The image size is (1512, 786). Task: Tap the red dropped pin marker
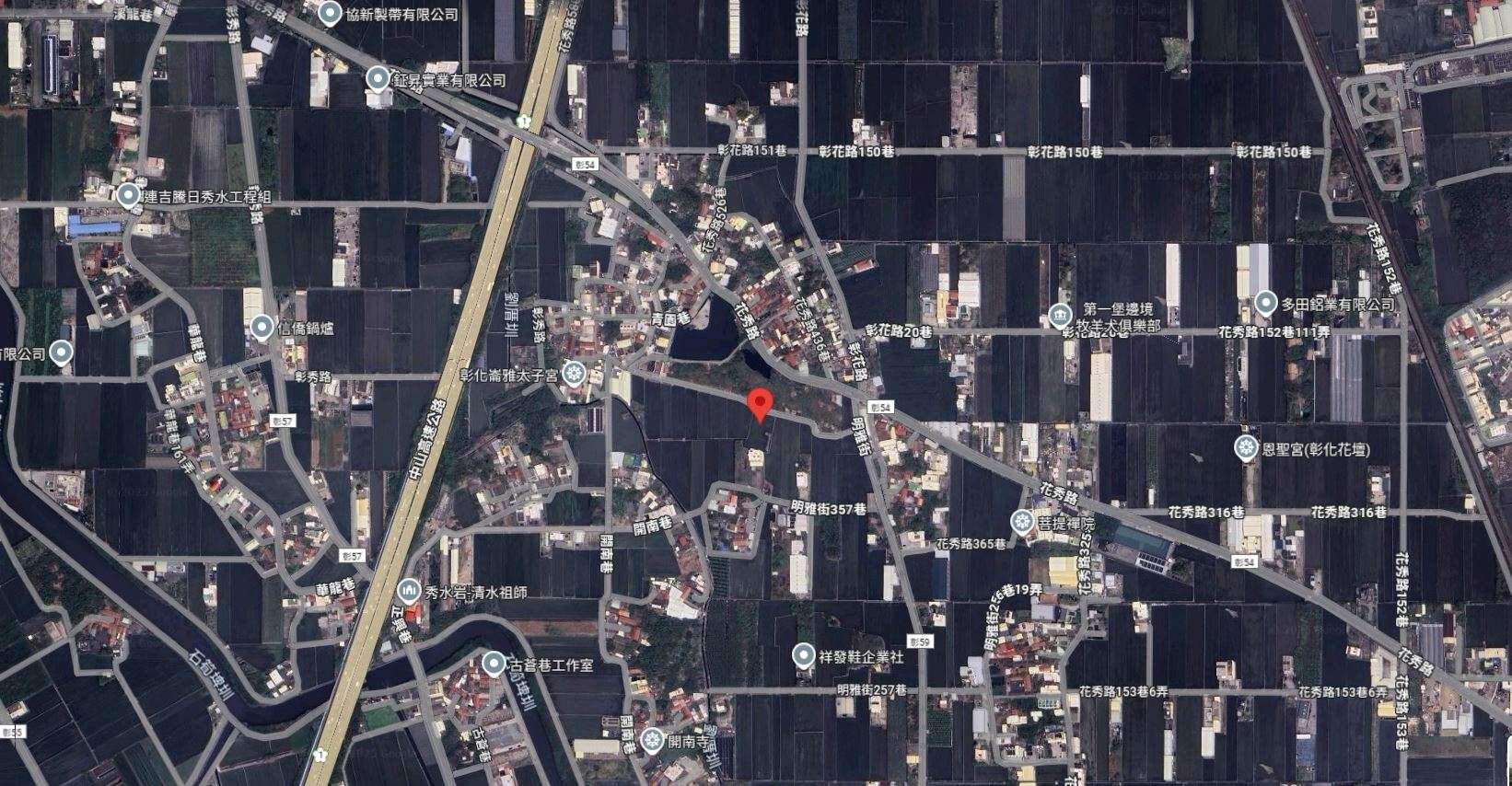point(758,404)
